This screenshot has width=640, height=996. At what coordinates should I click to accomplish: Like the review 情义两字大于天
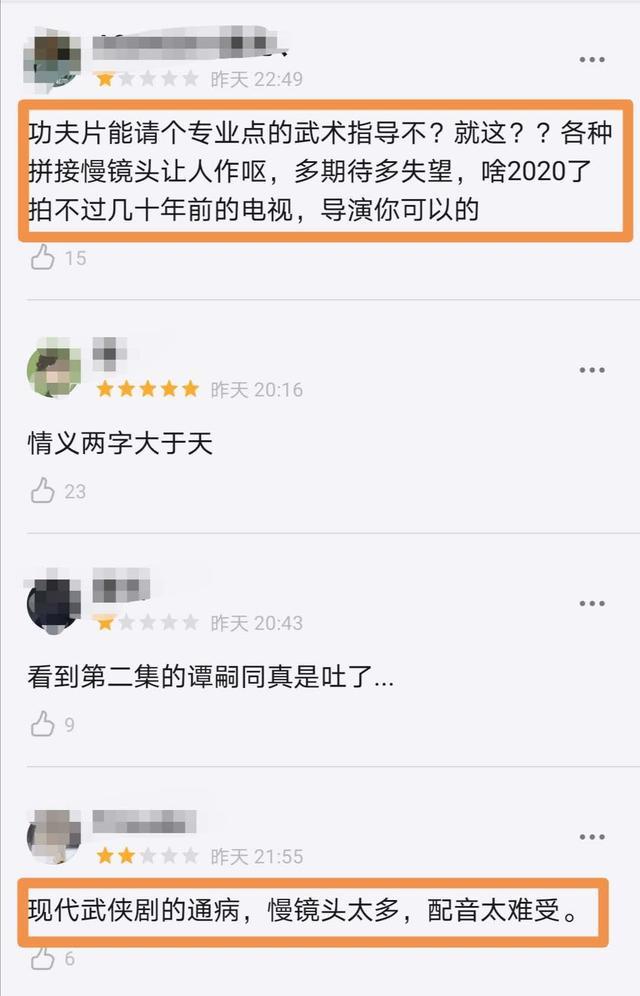43,491
